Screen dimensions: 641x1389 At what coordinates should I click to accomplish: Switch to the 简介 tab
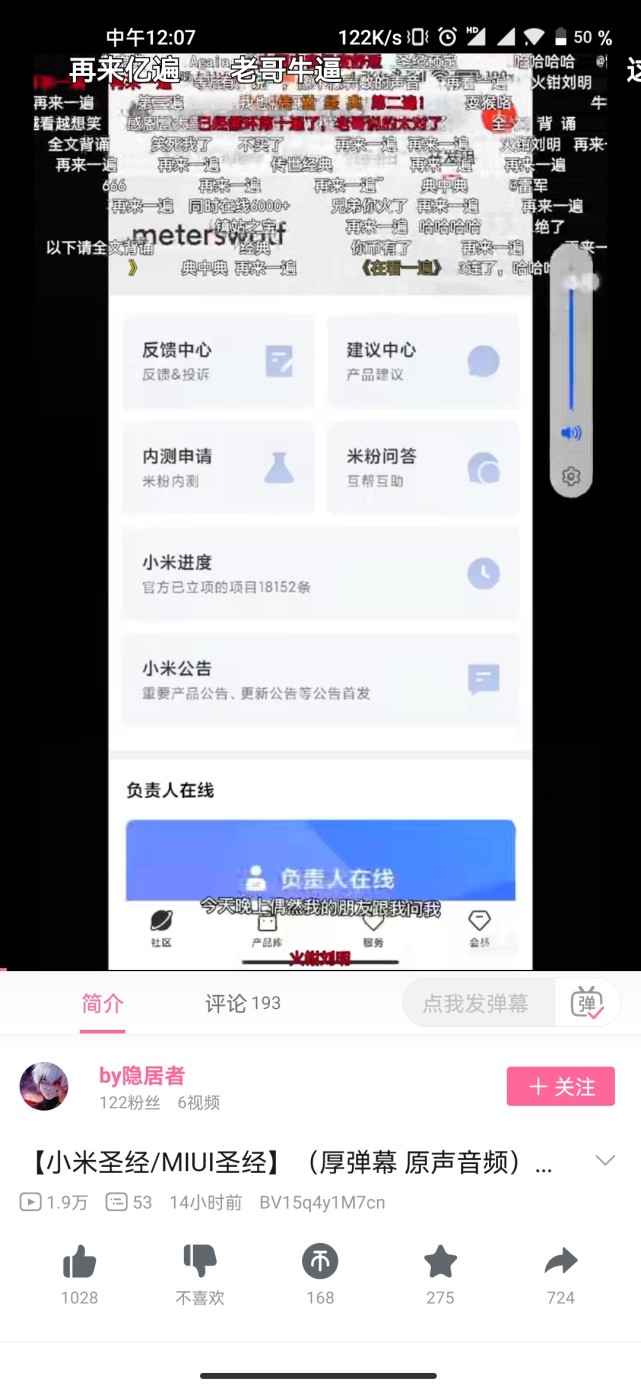(102, 1003)
